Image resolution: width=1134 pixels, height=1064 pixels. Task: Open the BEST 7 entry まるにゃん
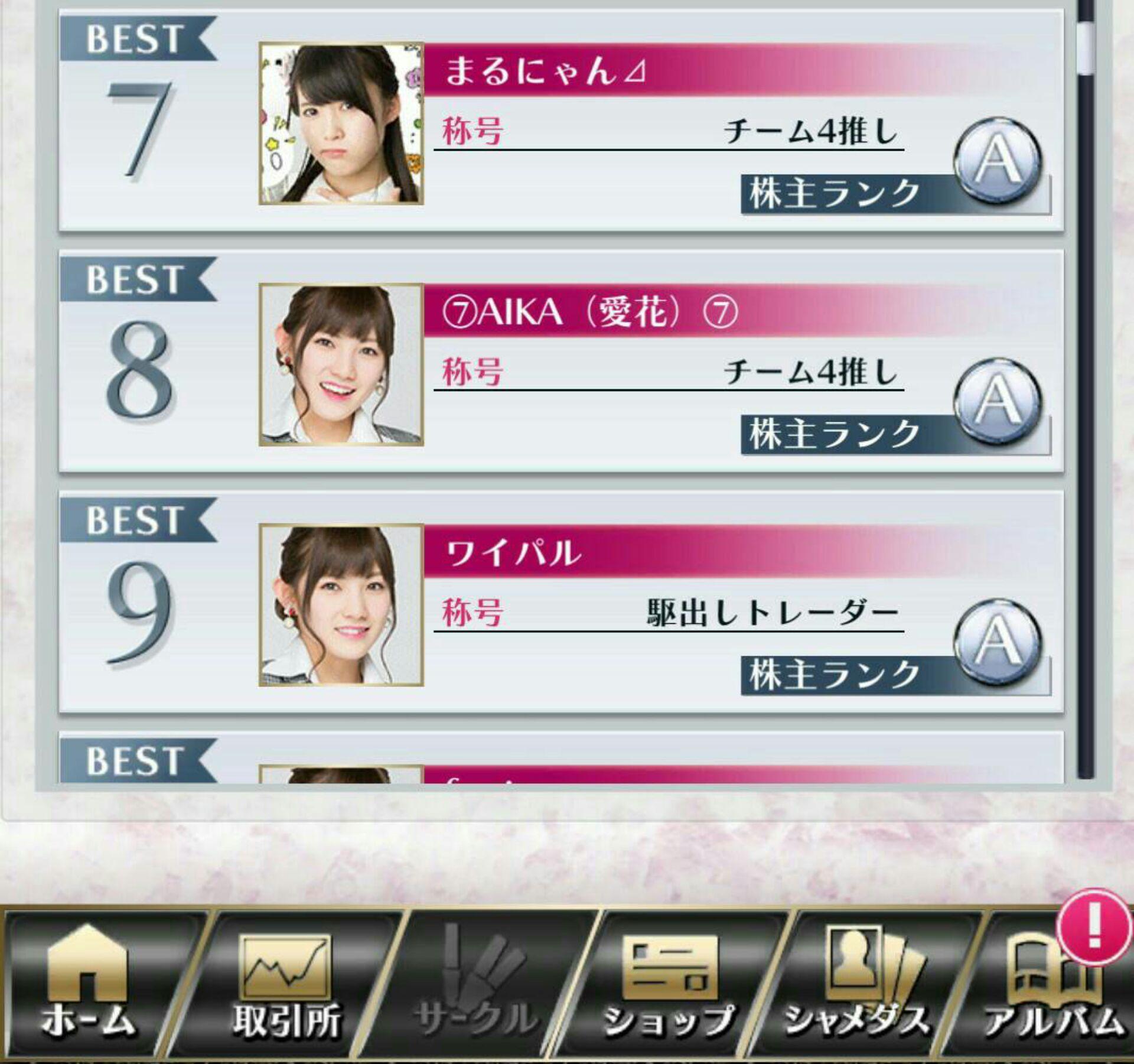coord(561,121)
